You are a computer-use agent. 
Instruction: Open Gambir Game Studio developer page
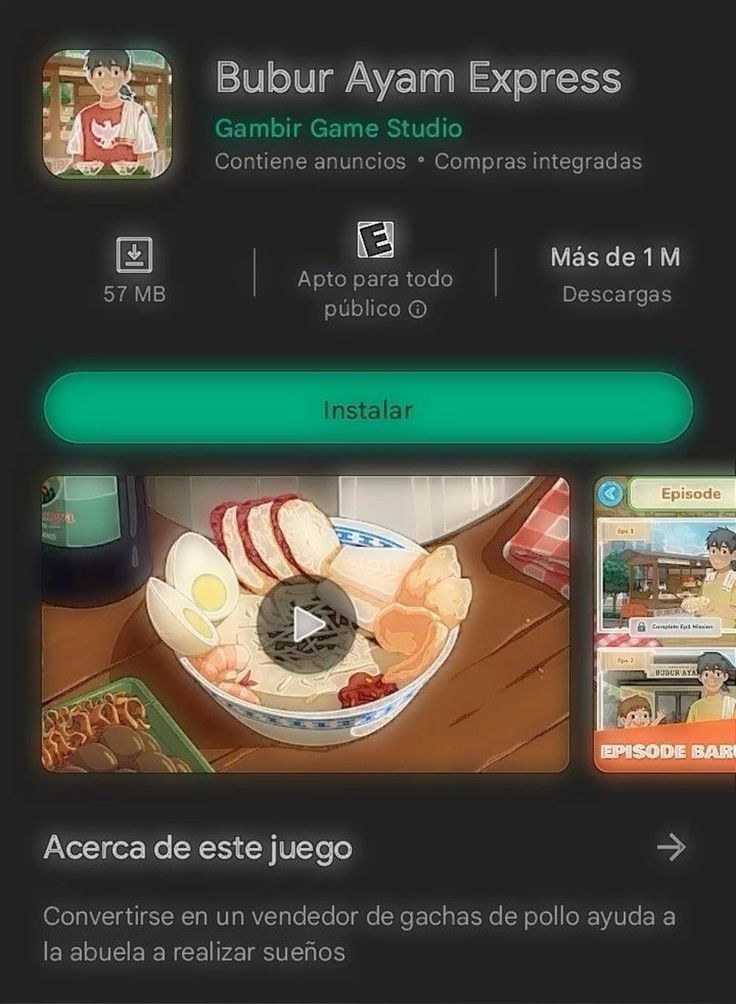pos(338,128)
